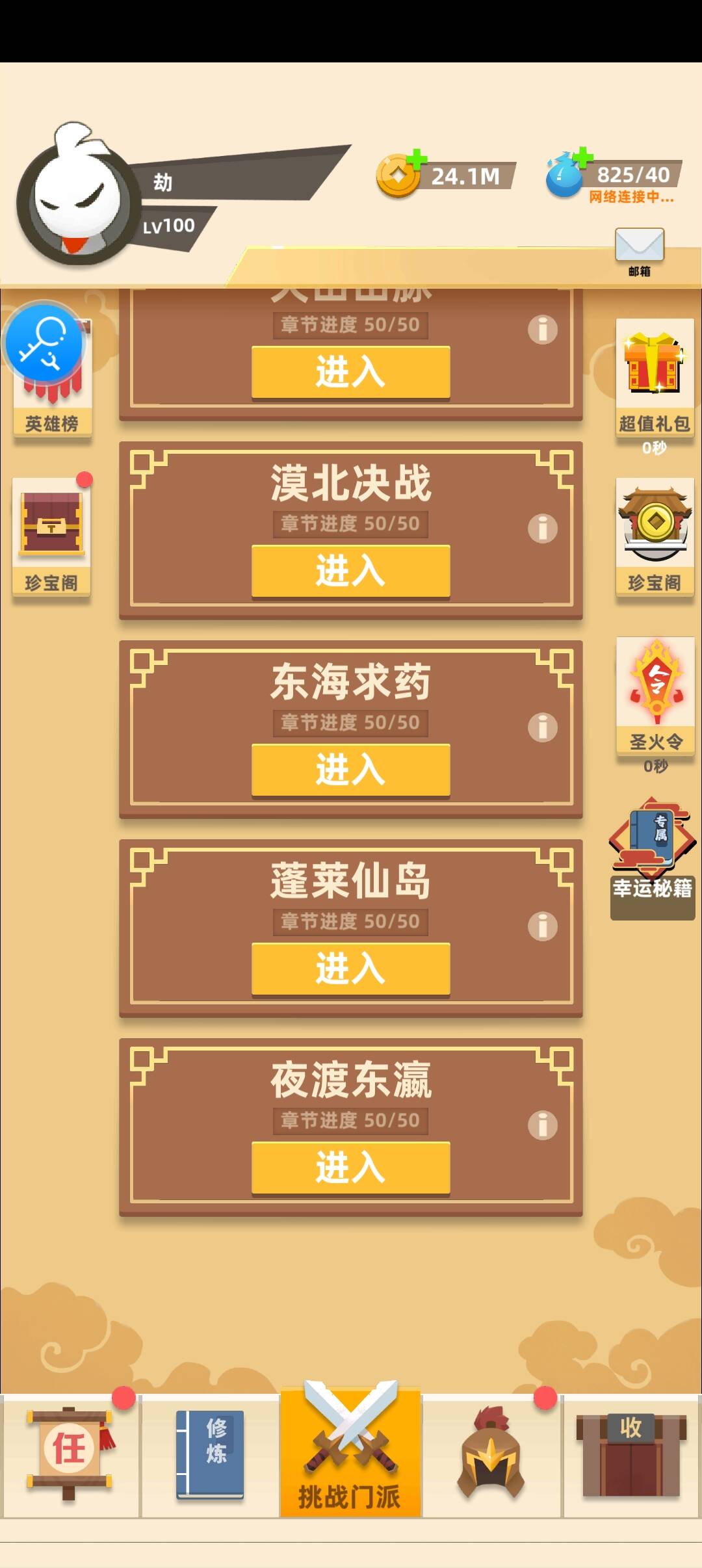
Task: Show info for 蓬莱仙岛
Action: pos(543,926)
